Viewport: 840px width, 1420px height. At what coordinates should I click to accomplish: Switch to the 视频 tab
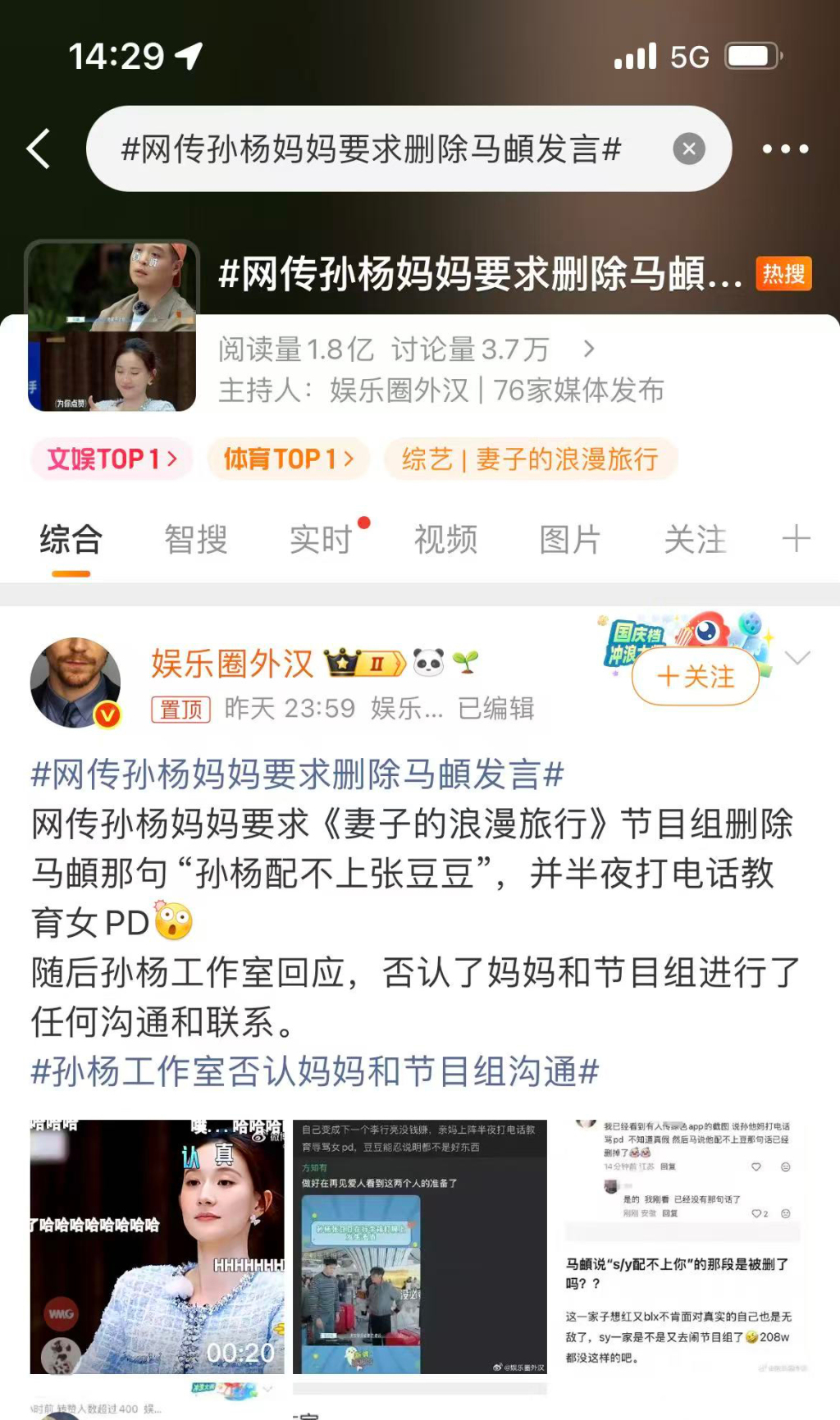point(445,540)
